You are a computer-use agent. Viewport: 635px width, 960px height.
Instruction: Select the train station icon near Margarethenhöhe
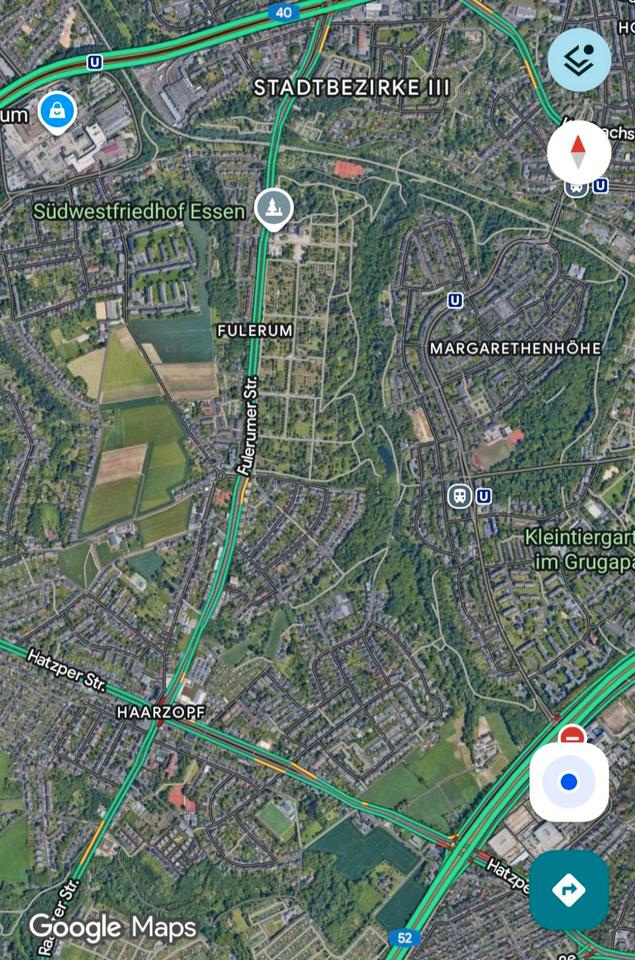pyautogui.click(x=460, y=496)
